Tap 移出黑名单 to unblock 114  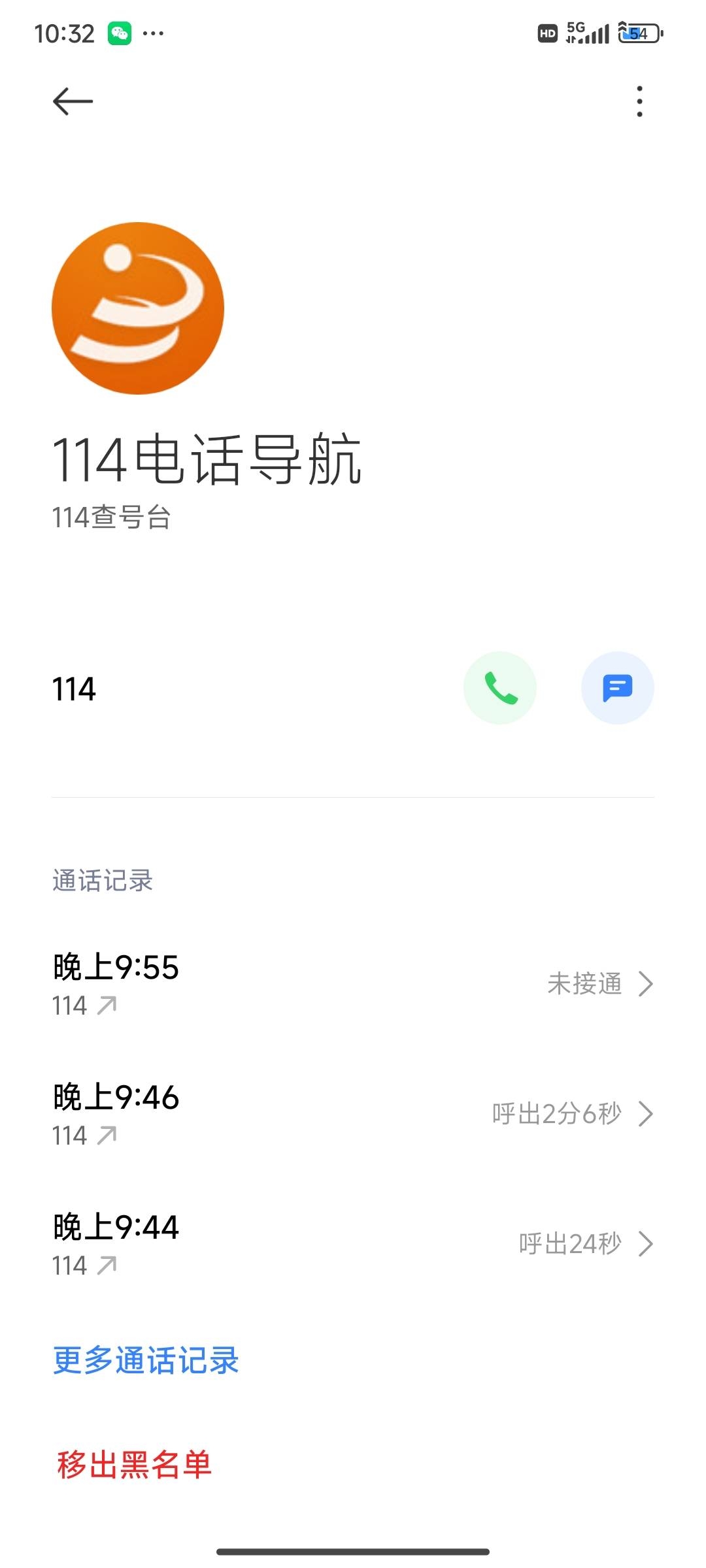tap(134, 1464)
